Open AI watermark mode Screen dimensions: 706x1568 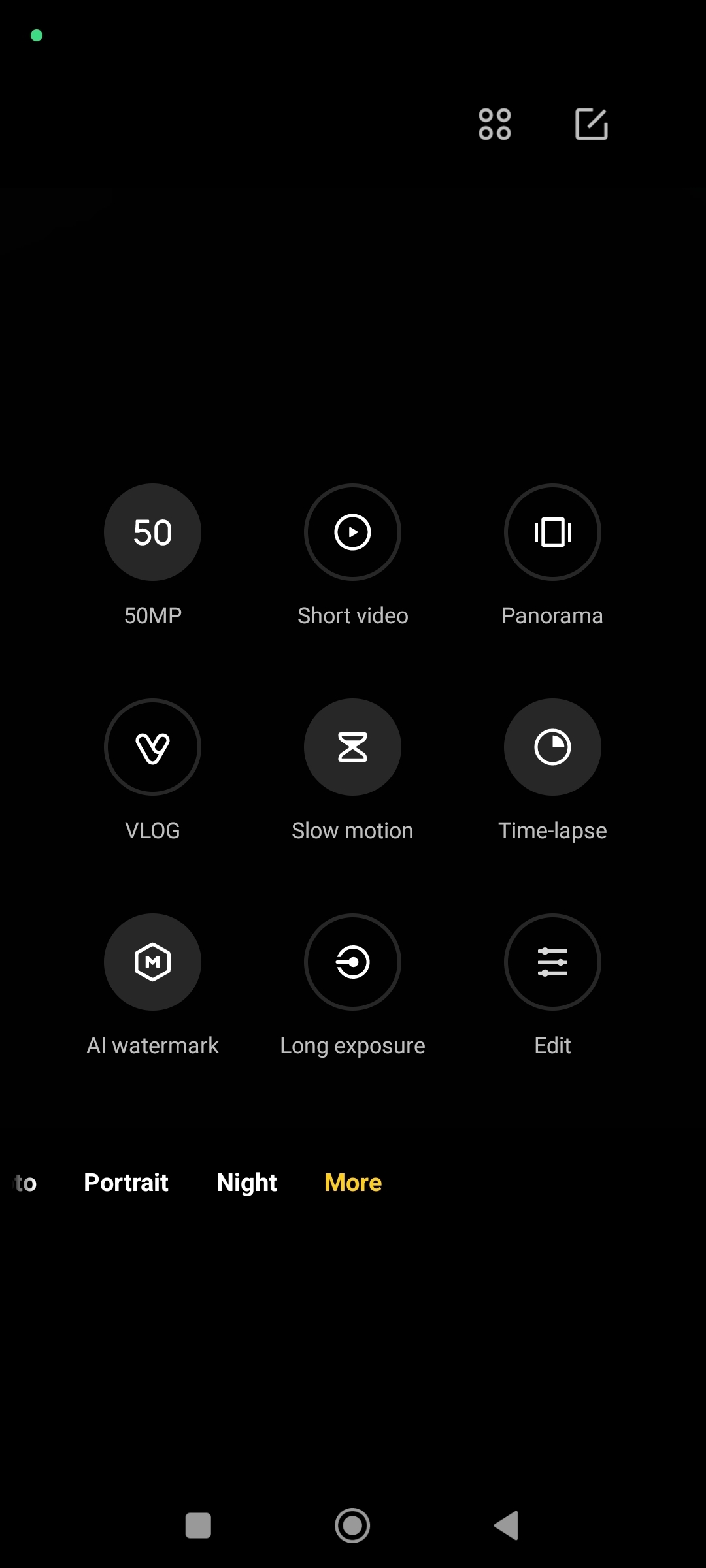pos(152,962)
